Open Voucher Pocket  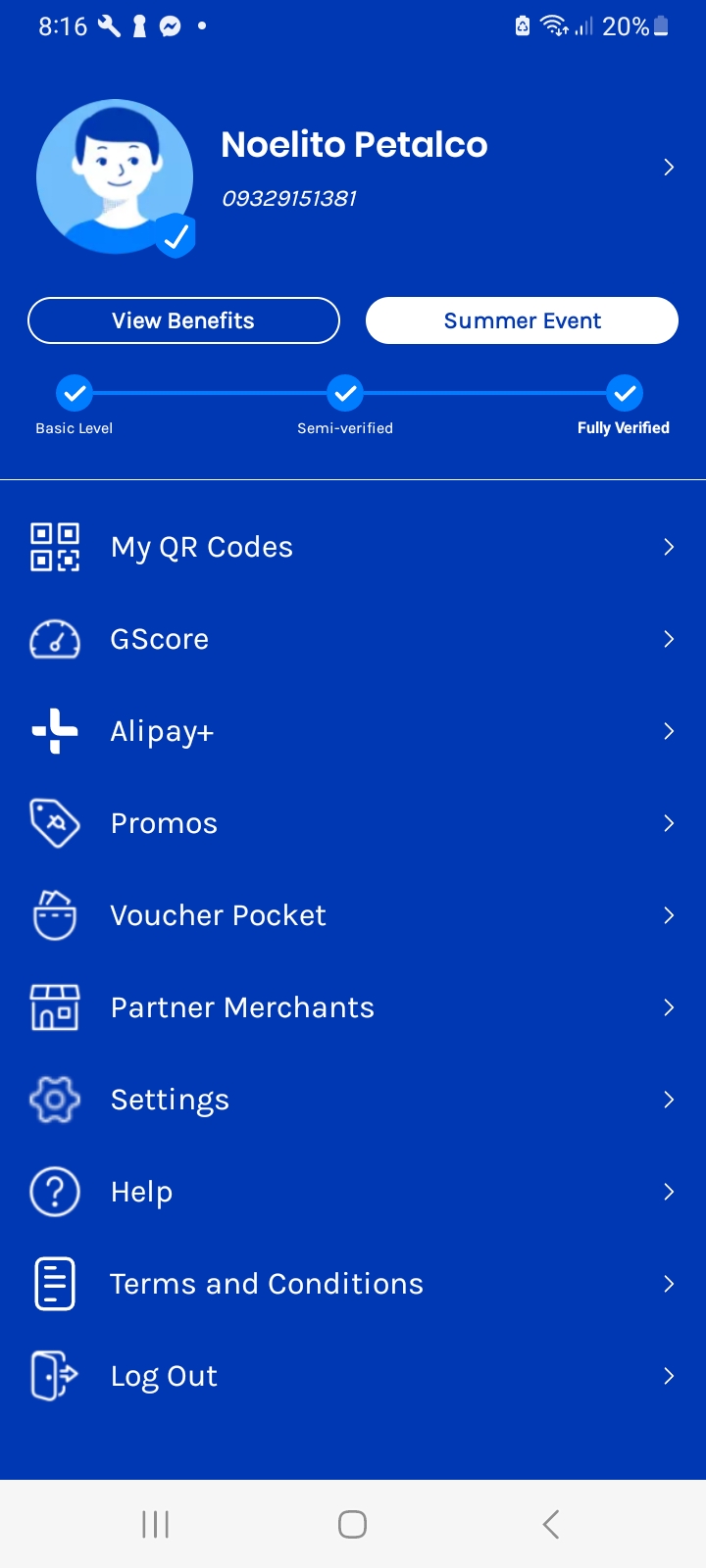353,915
